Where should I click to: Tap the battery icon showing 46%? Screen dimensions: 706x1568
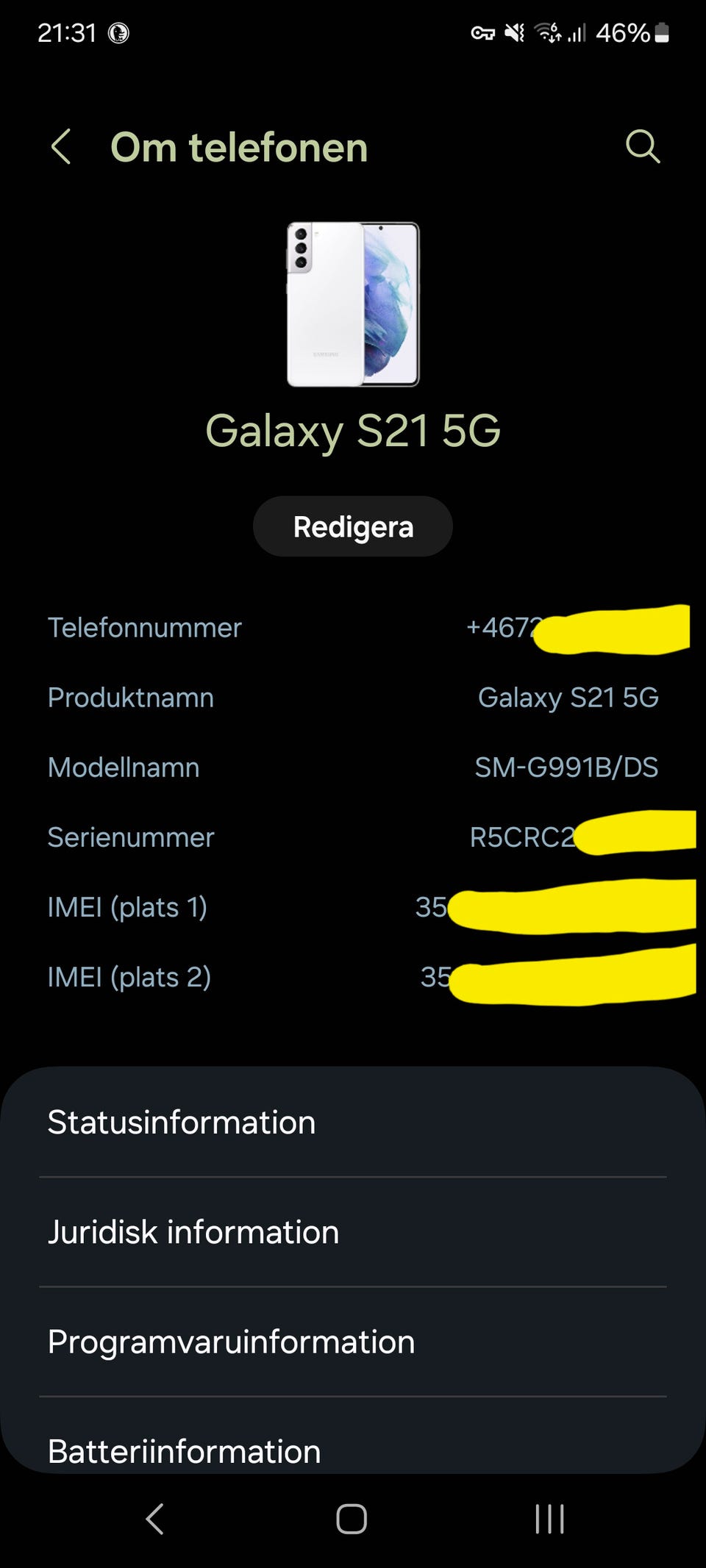pyautogui.click(x=660, y=32)
